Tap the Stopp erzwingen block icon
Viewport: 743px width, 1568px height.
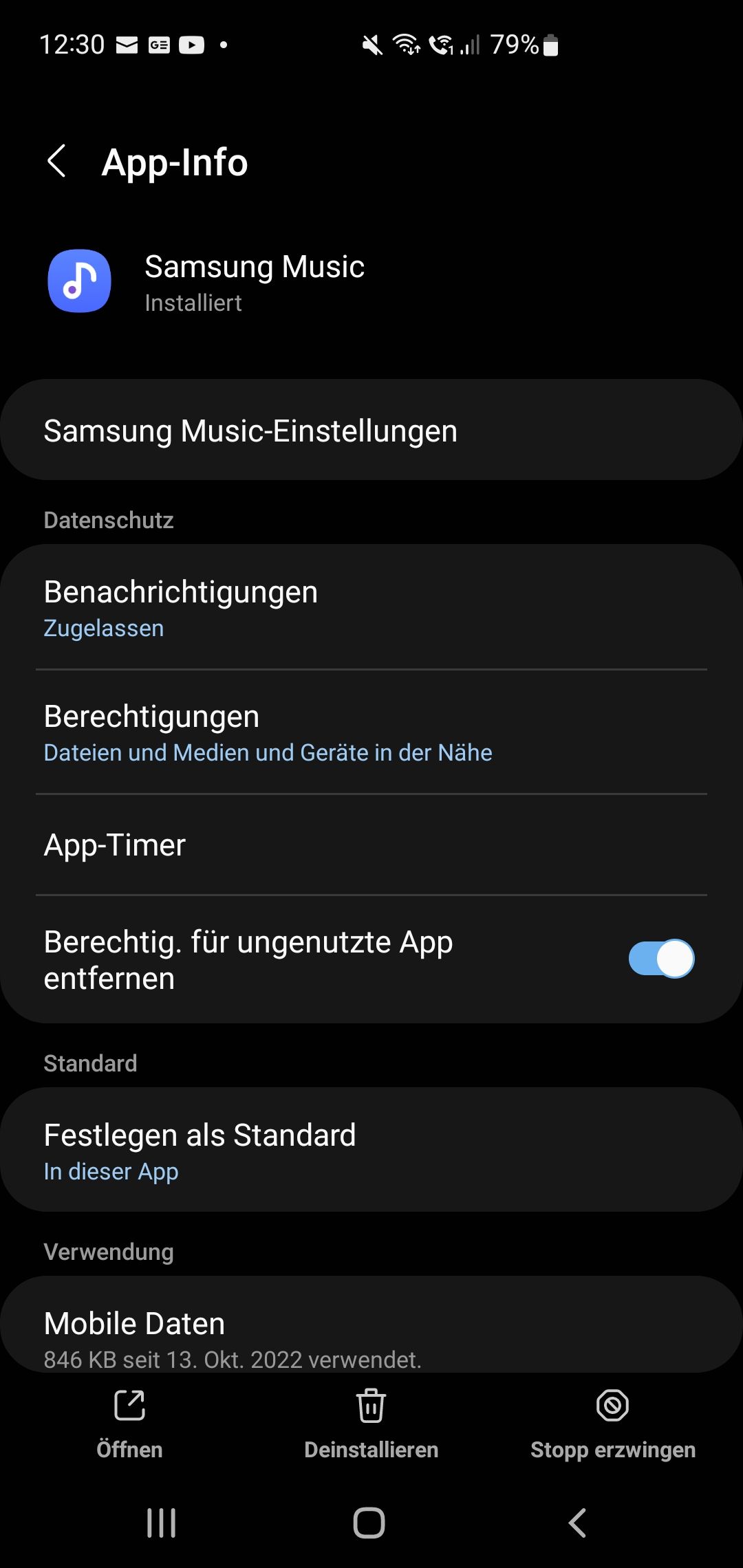(x=612, y=1405)
